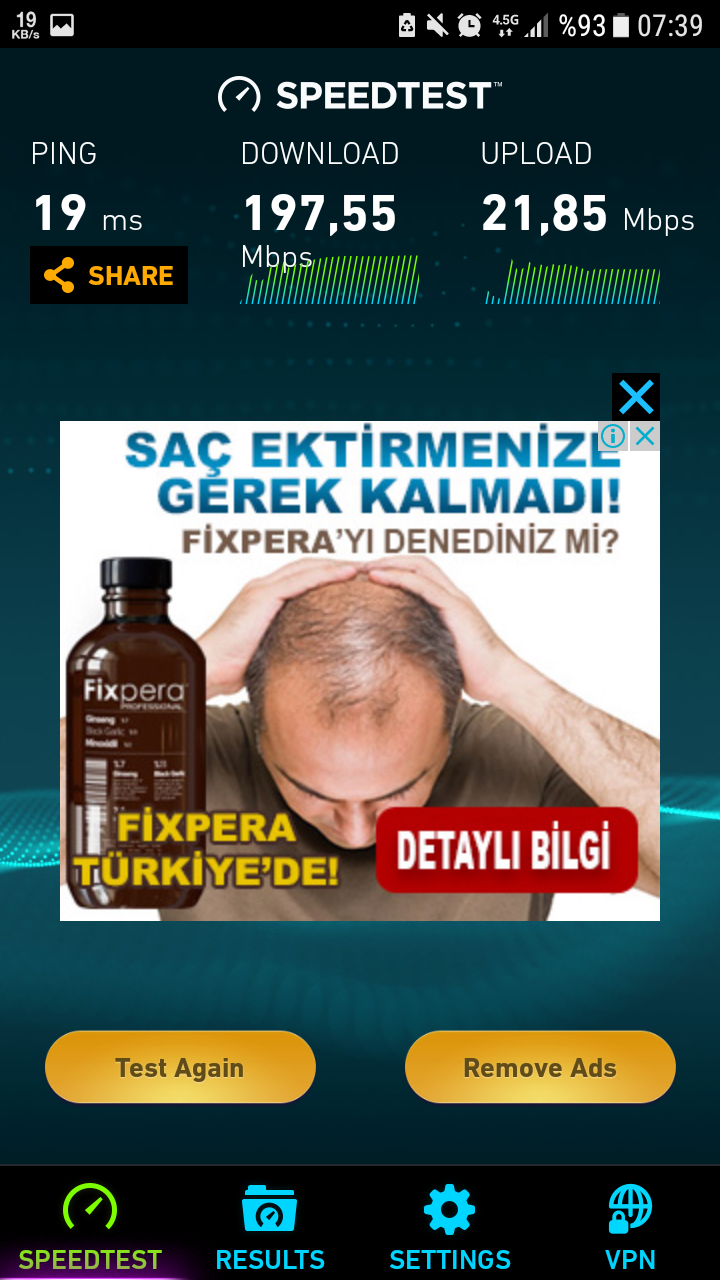Tap Test Again to rerun the test
Viewport: 720px width, 1280px height.
click(180, 1068)
